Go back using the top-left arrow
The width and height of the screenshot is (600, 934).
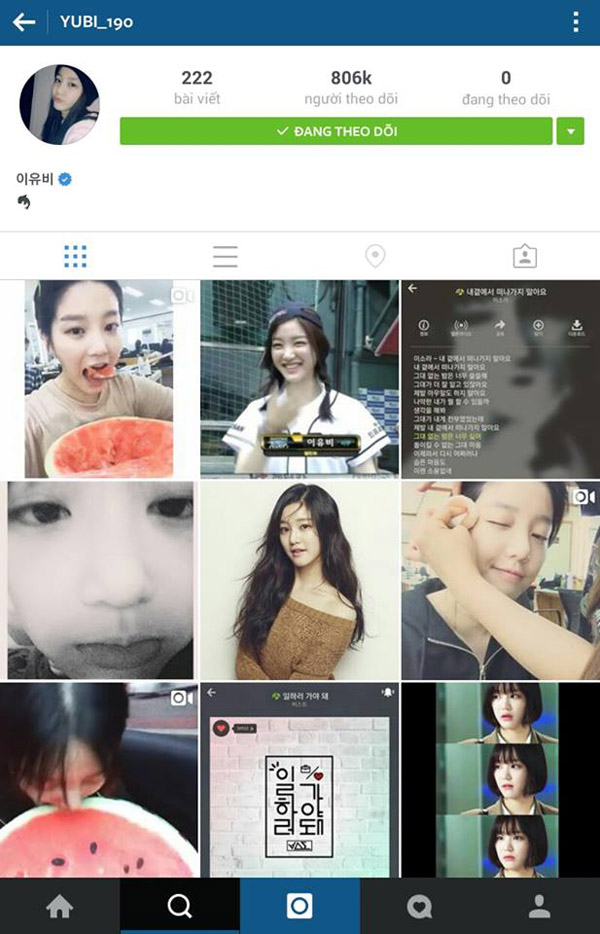click(x=24, y=22)
